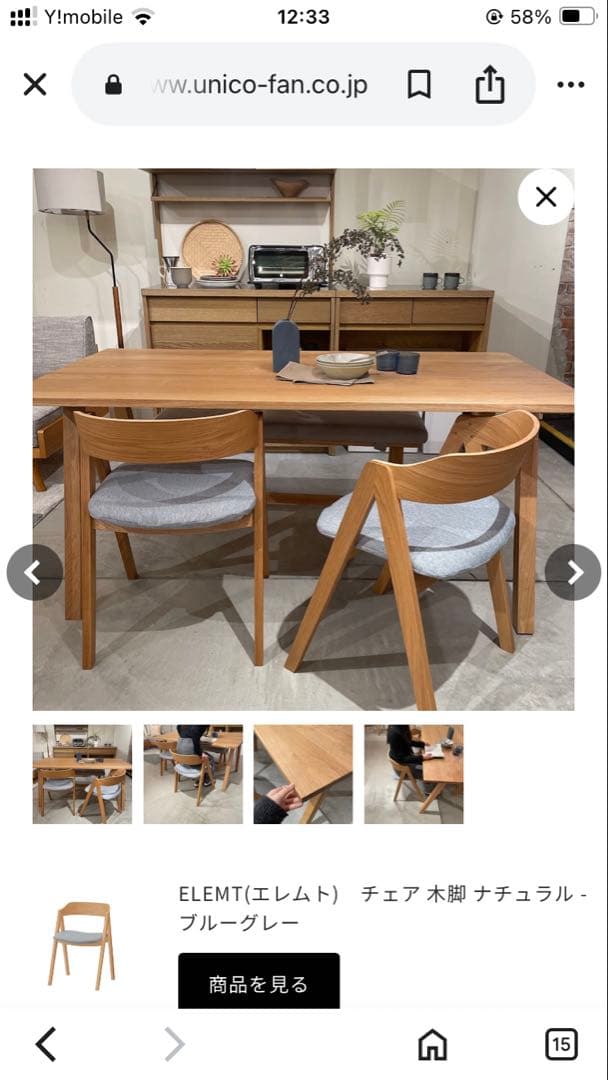Go to browser home page
The image size is (608, 1080).
tap(432, 1044)
